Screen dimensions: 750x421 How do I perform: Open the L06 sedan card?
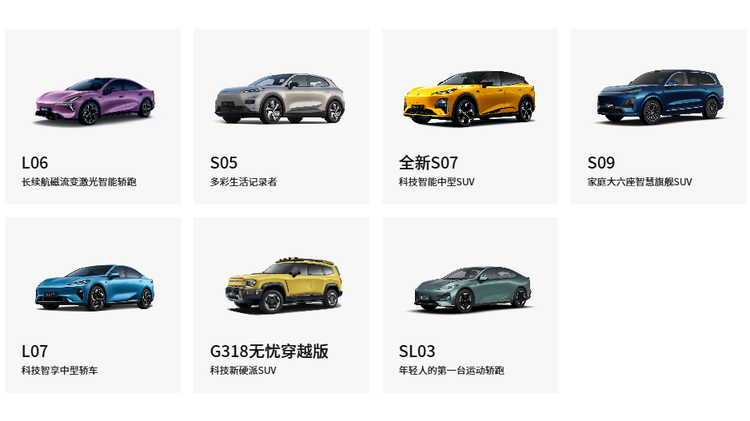(93, 116)
